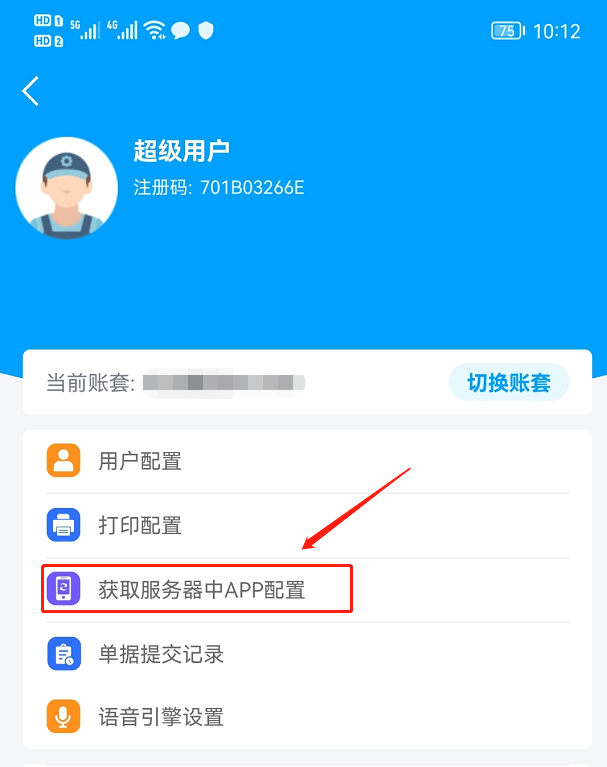Go back using the top-left arrow
The image size is (607, 767).
[x=31, y=91]
